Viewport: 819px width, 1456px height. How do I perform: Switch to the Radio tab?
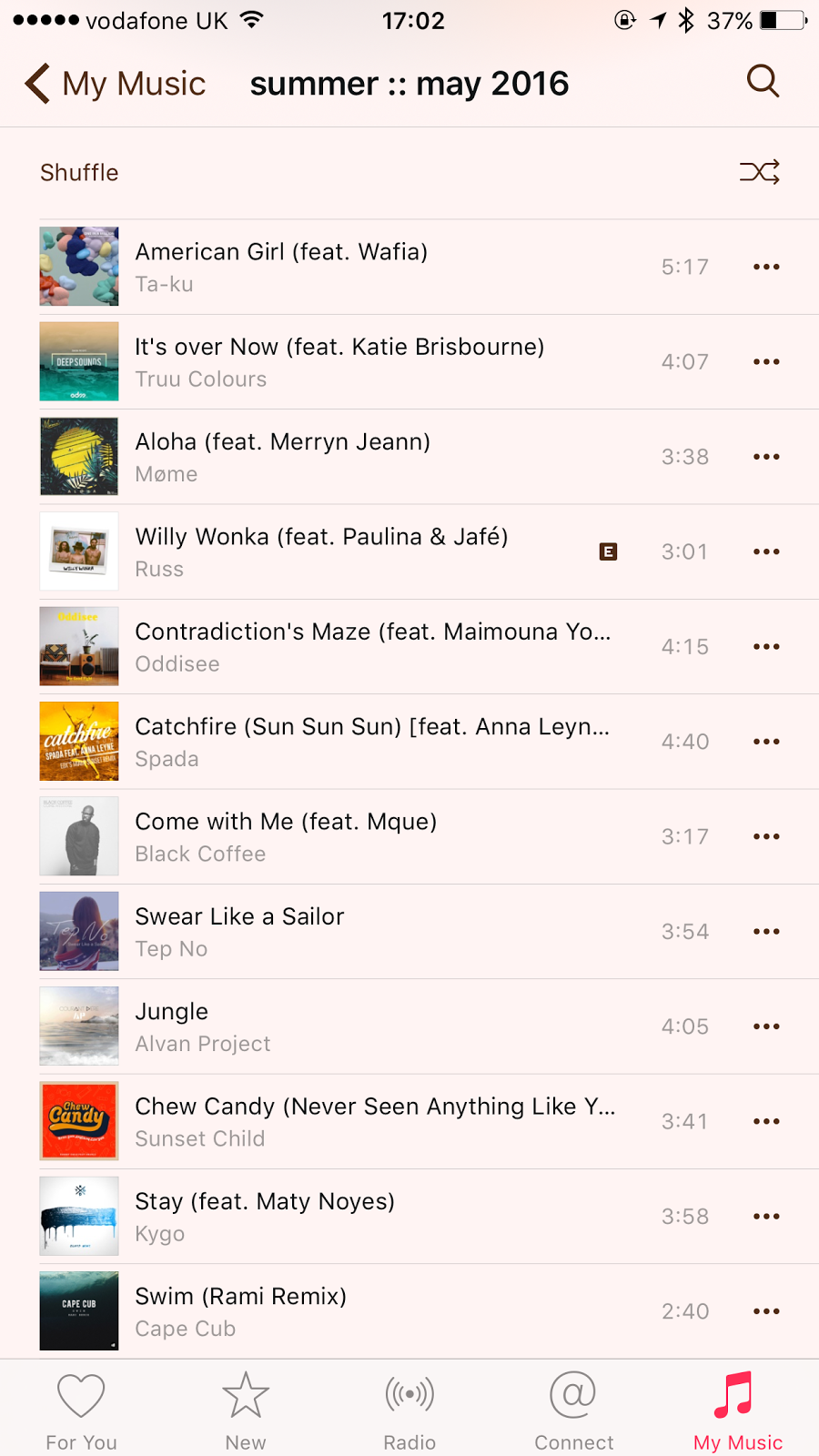(409, 1410)
